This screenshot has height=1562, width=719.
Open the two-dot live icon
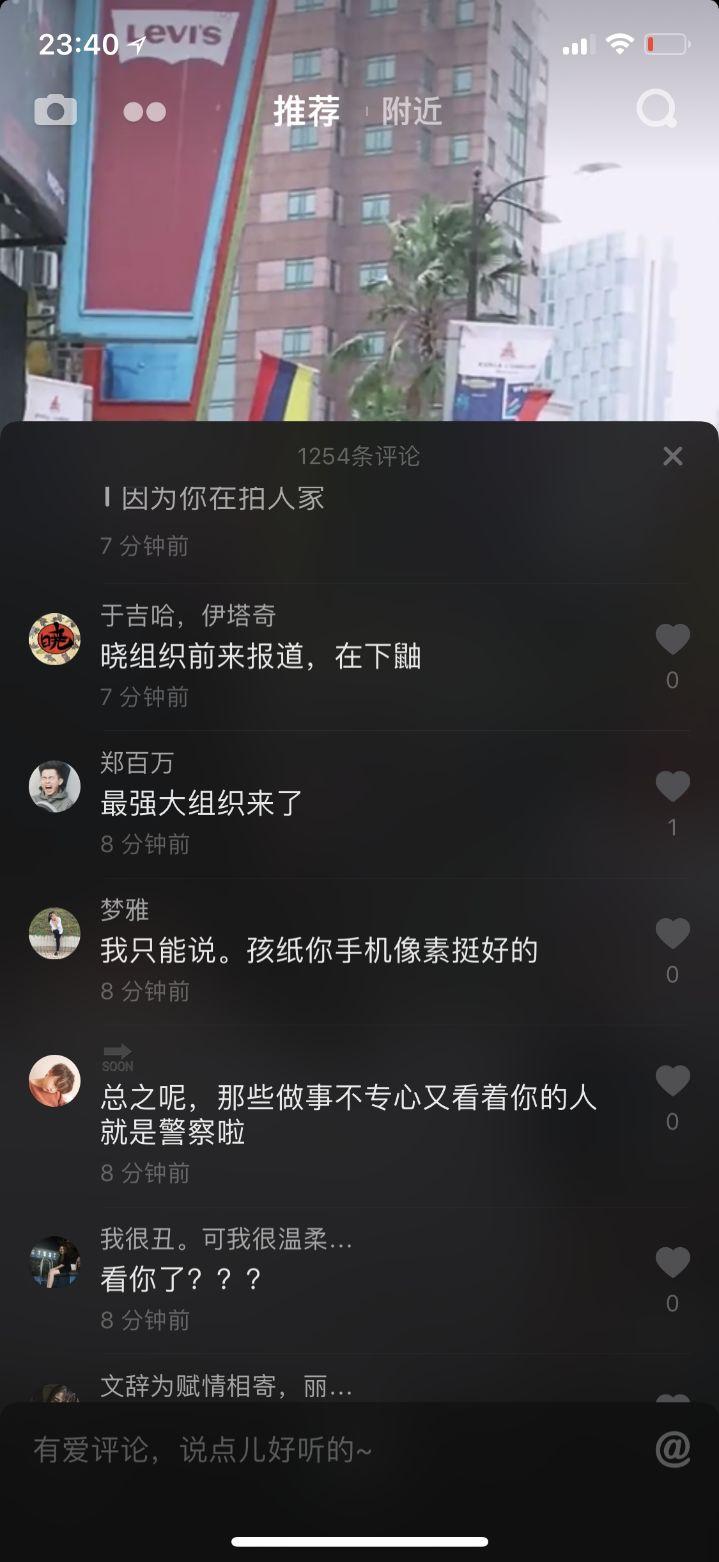(144, 112)
